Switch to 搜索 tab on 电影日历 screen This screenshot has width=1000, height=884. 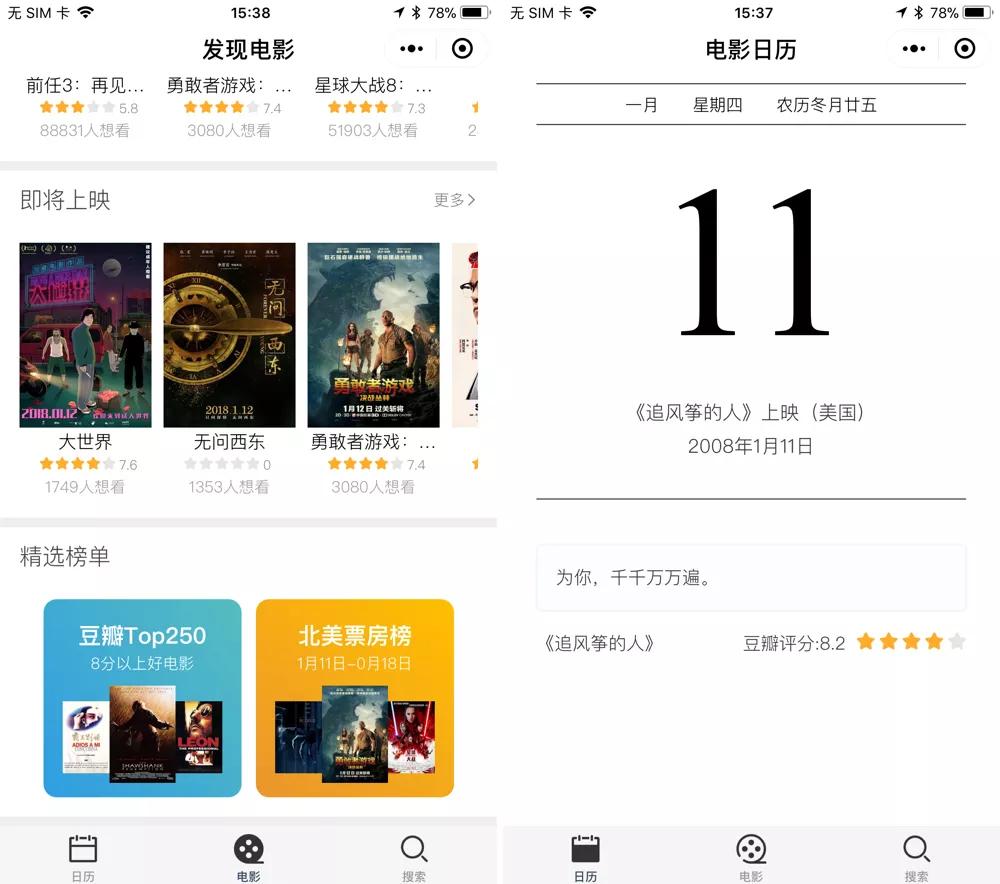[916, 857]
